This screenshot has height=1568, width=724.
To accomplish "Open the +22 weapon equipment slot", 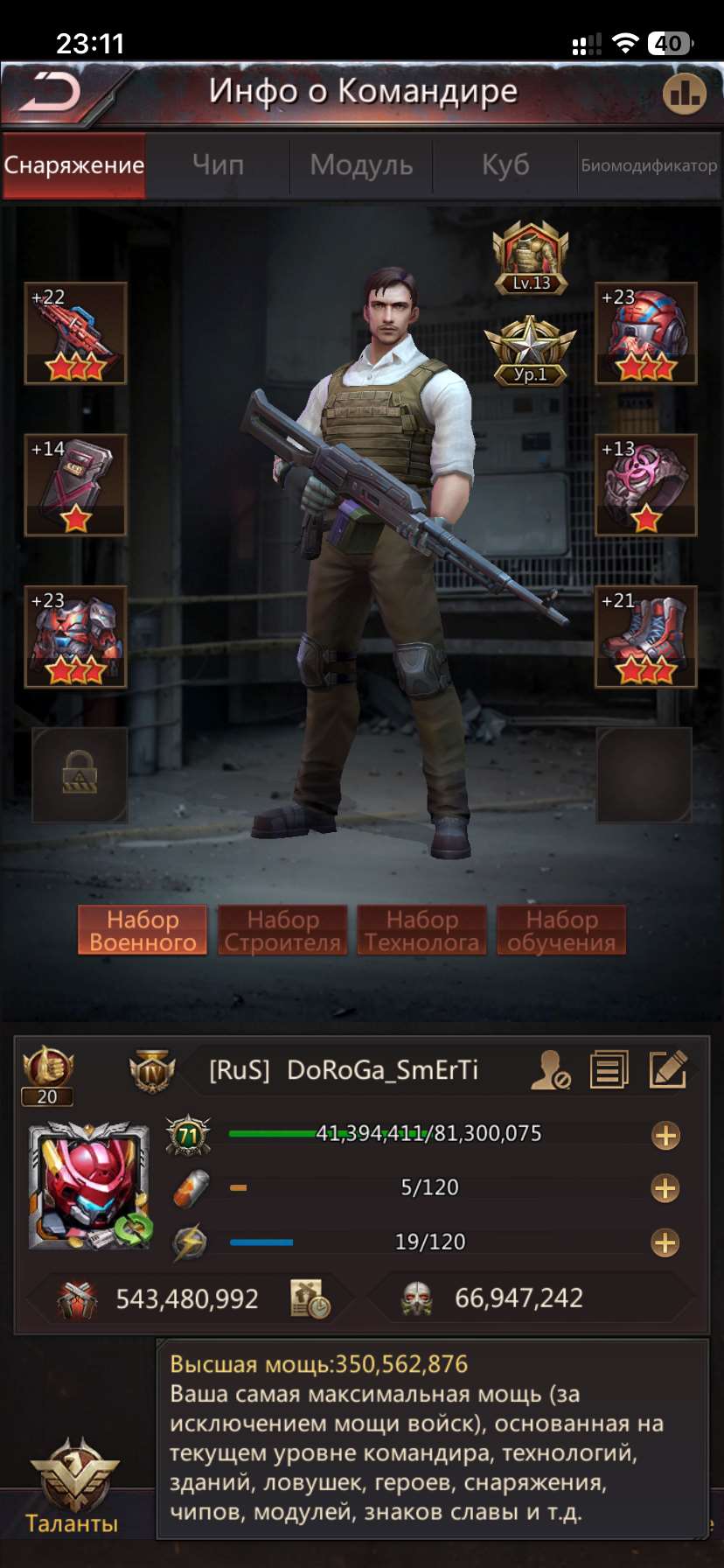I will click(x=76, y=333).
